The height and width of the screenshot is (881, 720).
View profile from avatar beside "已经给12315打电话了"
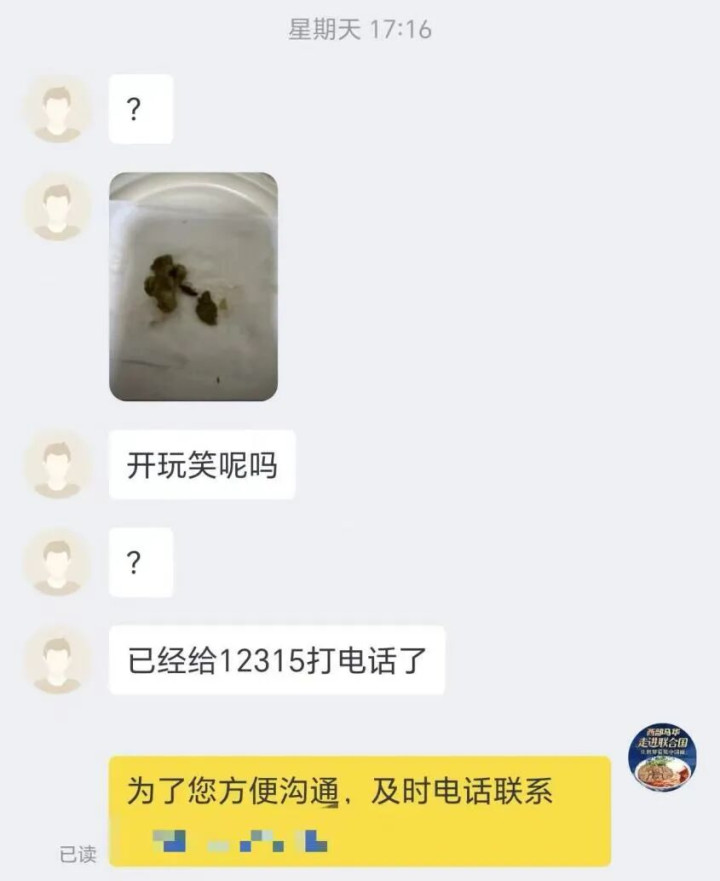click(57, 660)
